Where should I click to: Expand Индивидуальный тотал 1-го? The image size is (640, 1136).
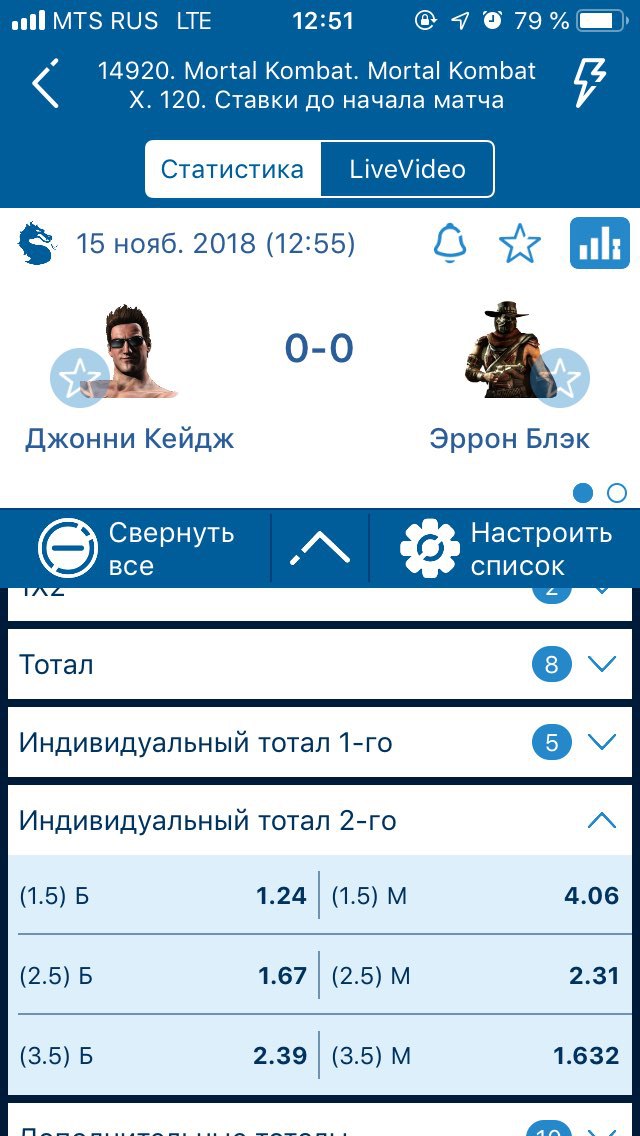[x=320, y=742]
